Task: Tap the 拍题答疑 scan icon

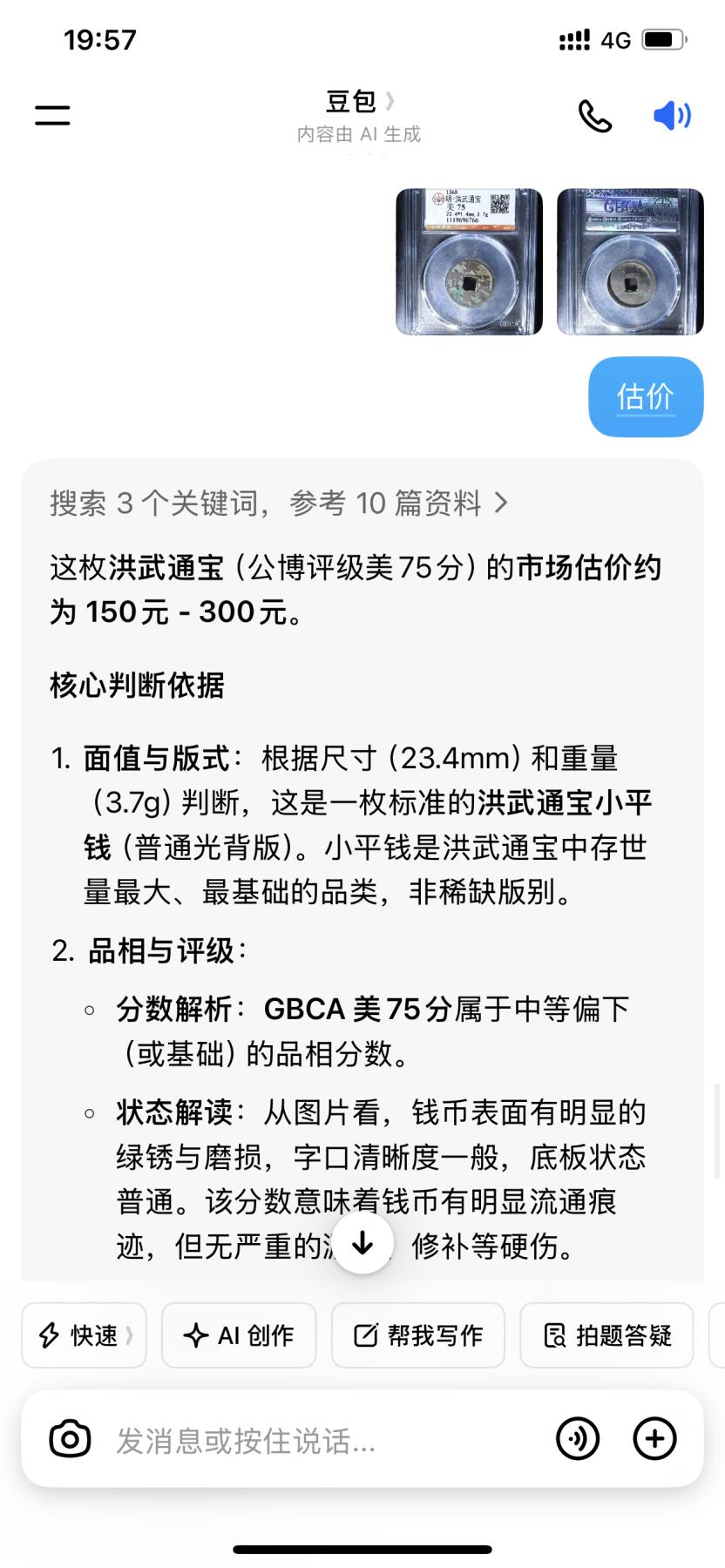Action: tap(555, 1335)
